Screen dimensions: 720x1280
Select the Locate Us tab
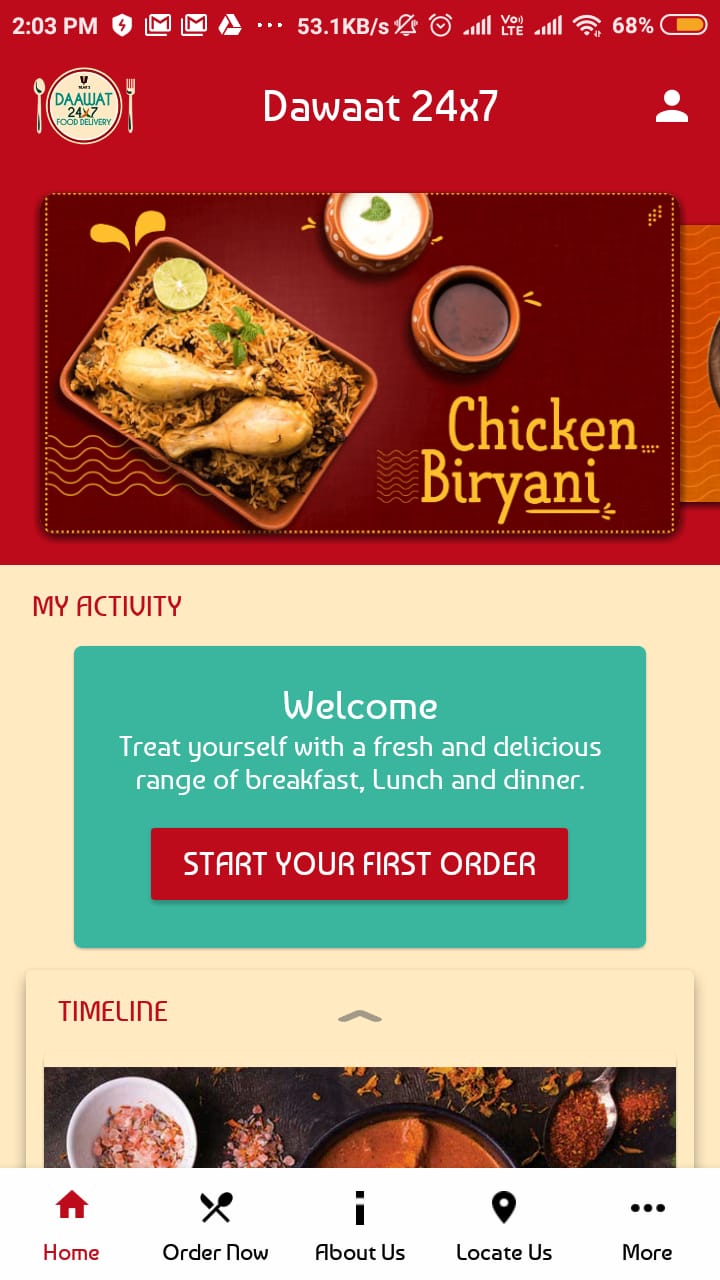(504, 1226)
